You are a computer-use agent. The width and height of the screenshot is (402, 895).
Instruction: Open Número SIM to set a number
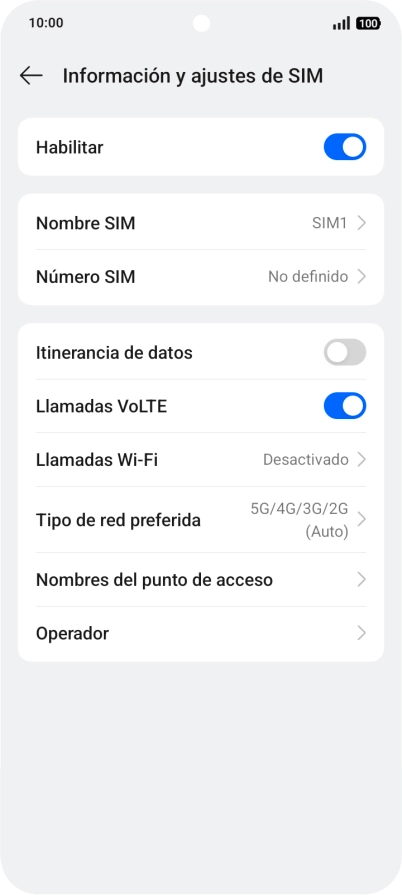click(x=201, y=277)
